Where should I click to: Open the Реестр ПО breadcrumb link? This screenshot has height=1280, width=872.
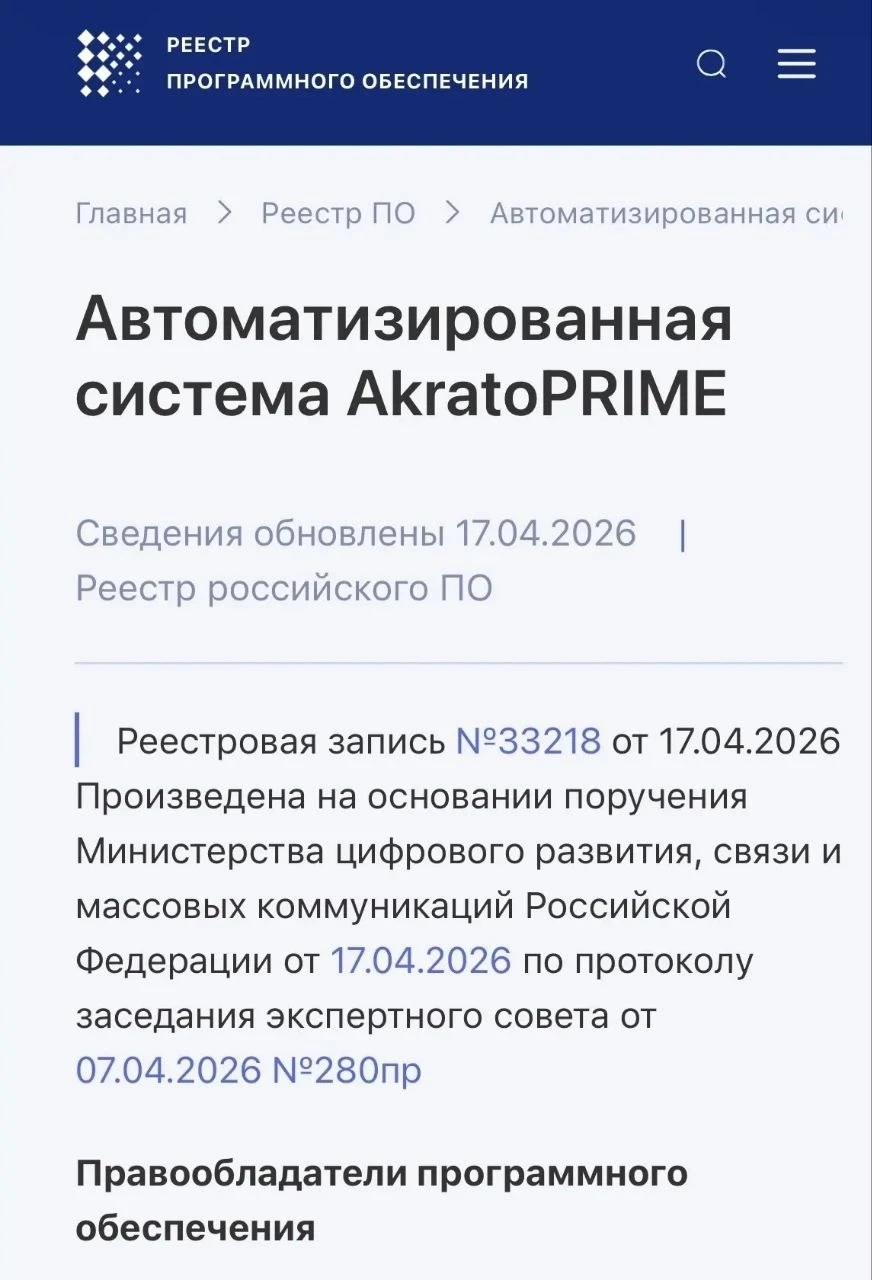[338, 213]
